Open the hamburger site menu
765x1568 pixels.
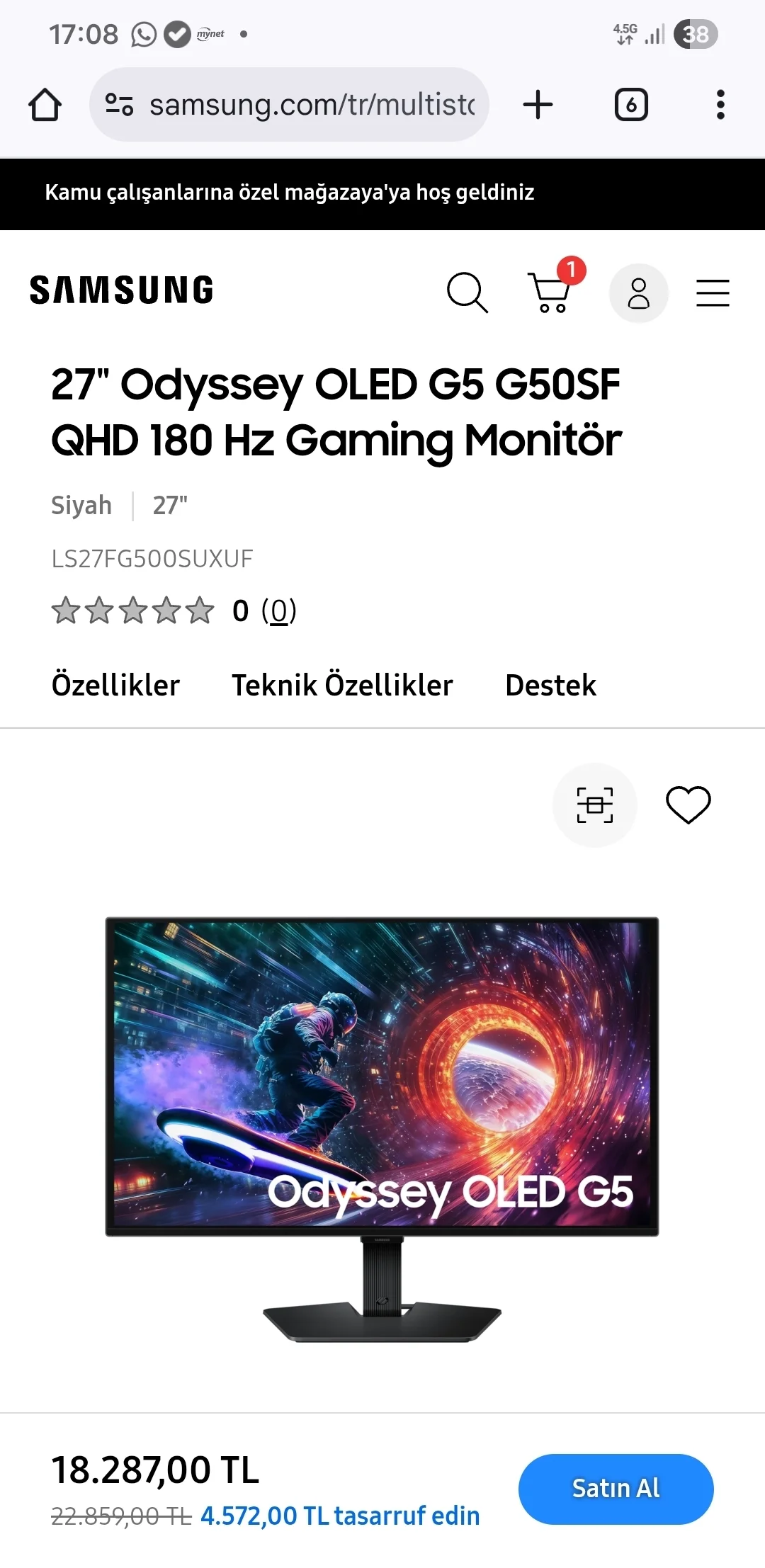tap(712, 292)
